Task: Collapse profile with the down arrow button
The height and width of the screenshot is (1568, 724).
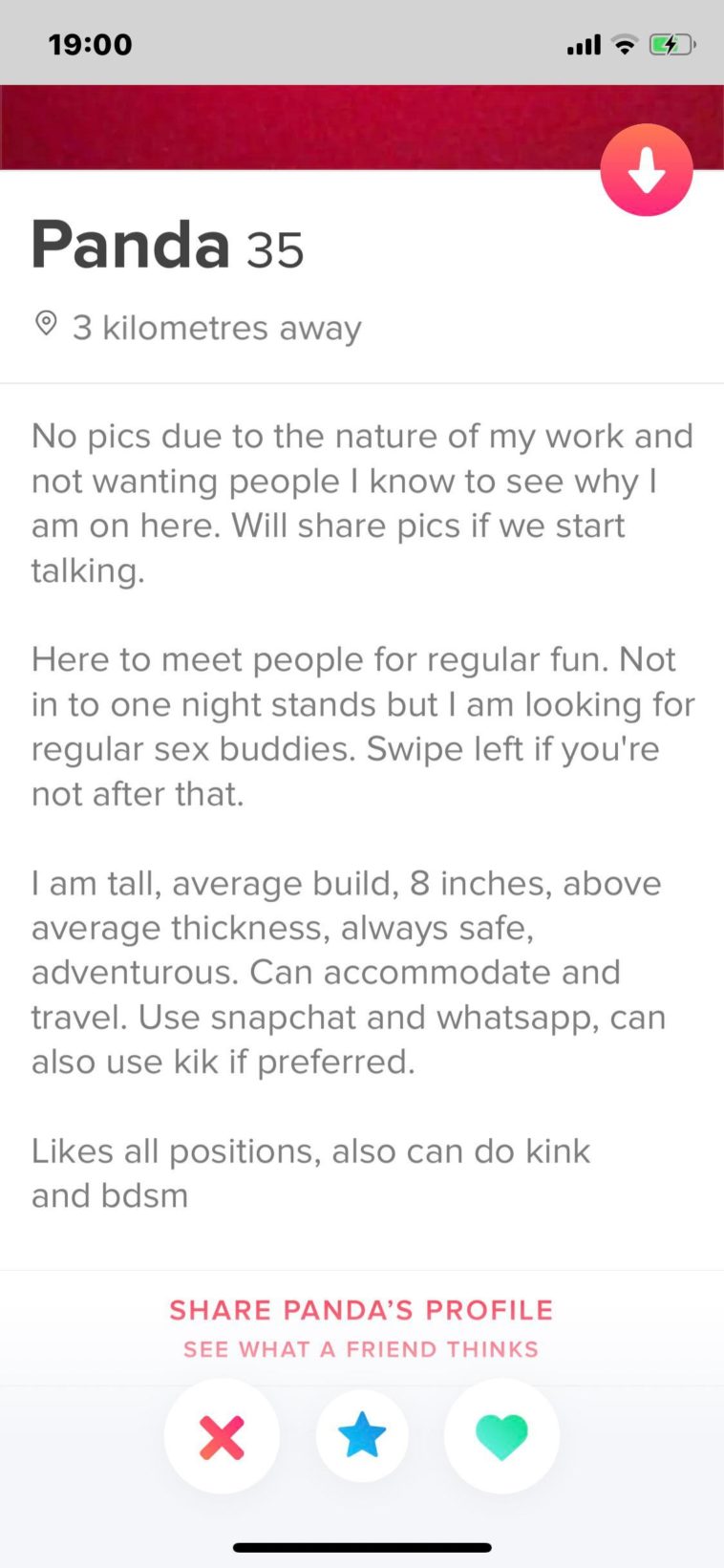Action: [646, 170]
